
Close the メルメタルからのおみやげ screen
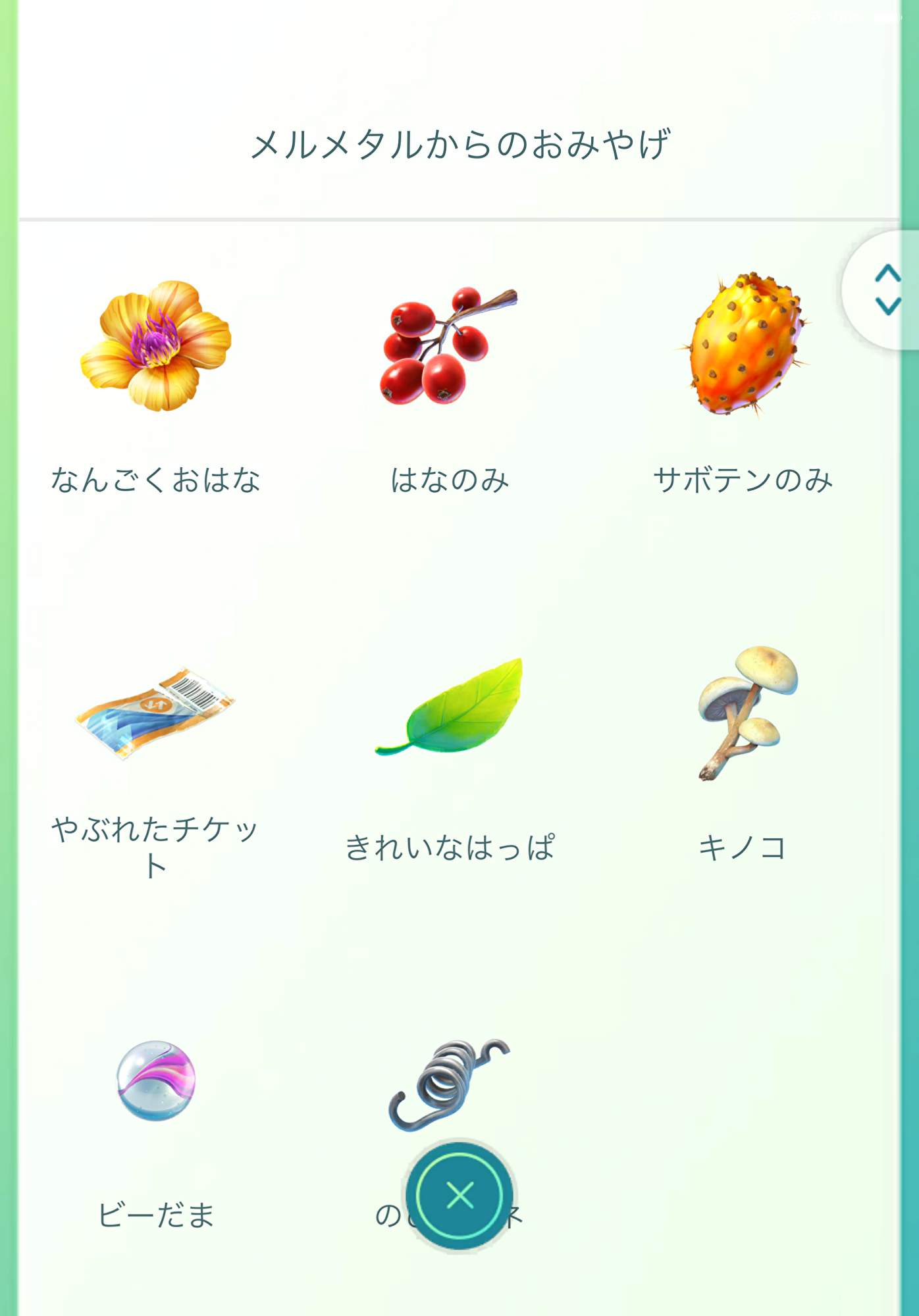click(x=459, y=1195)
